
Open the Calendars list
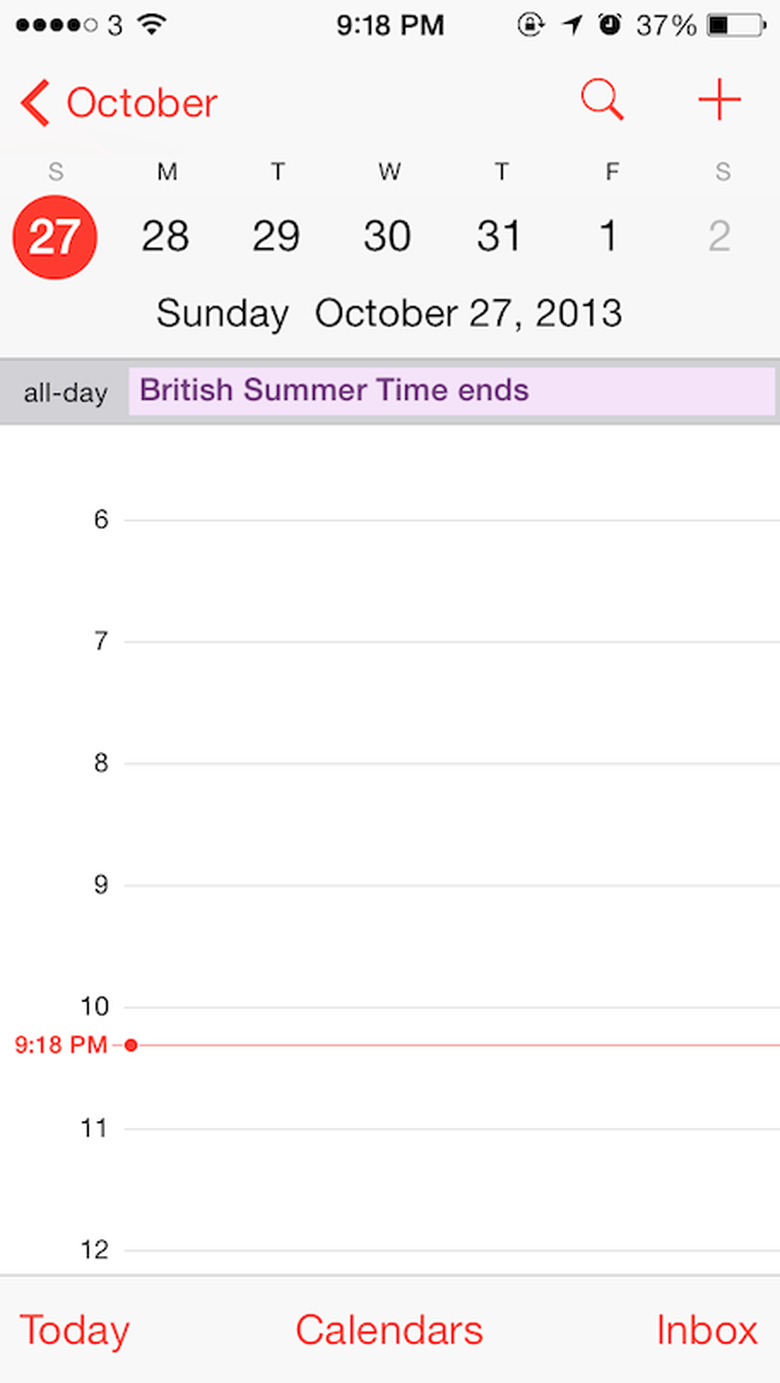[x=389, y=1330]
